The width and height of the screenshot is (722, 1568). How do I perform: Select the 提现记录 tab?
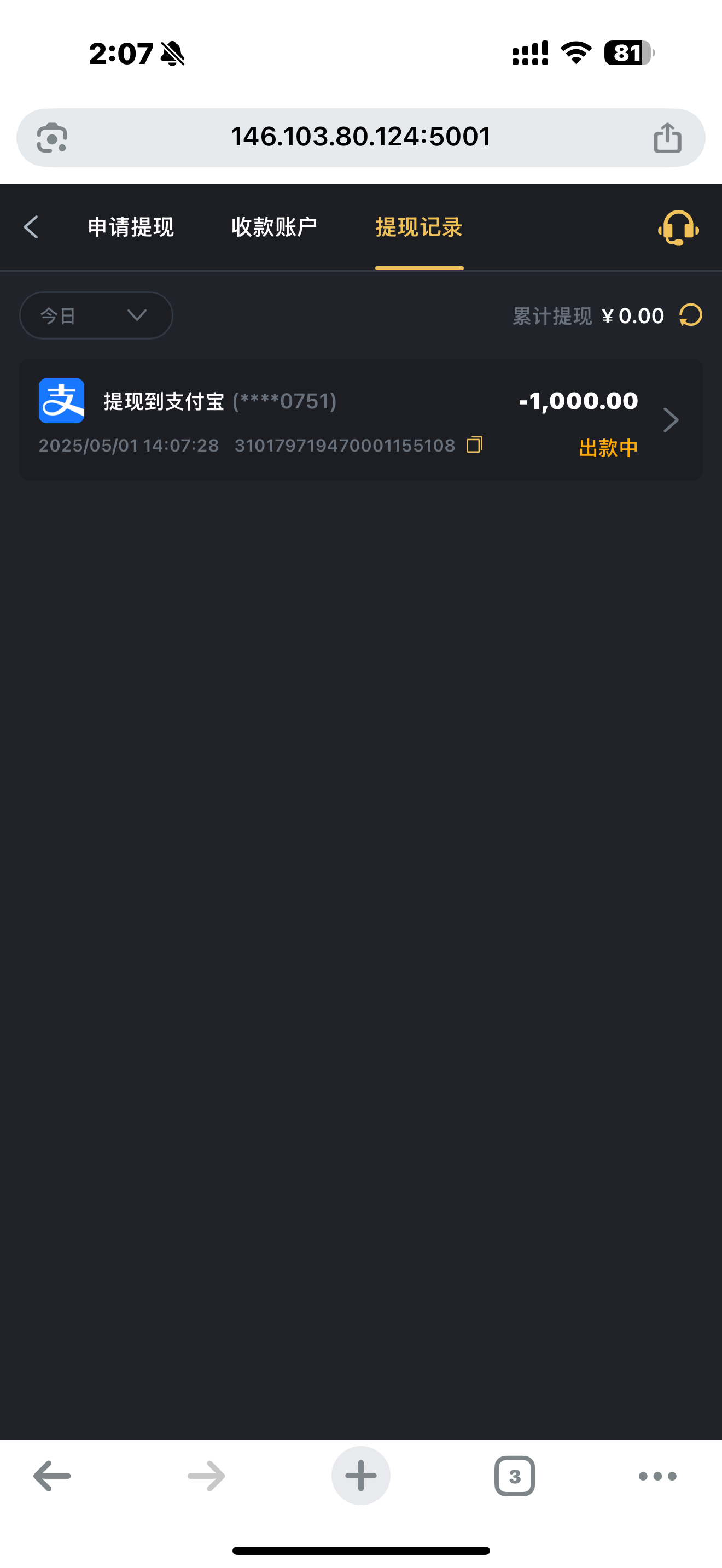(x=419, y=227)
